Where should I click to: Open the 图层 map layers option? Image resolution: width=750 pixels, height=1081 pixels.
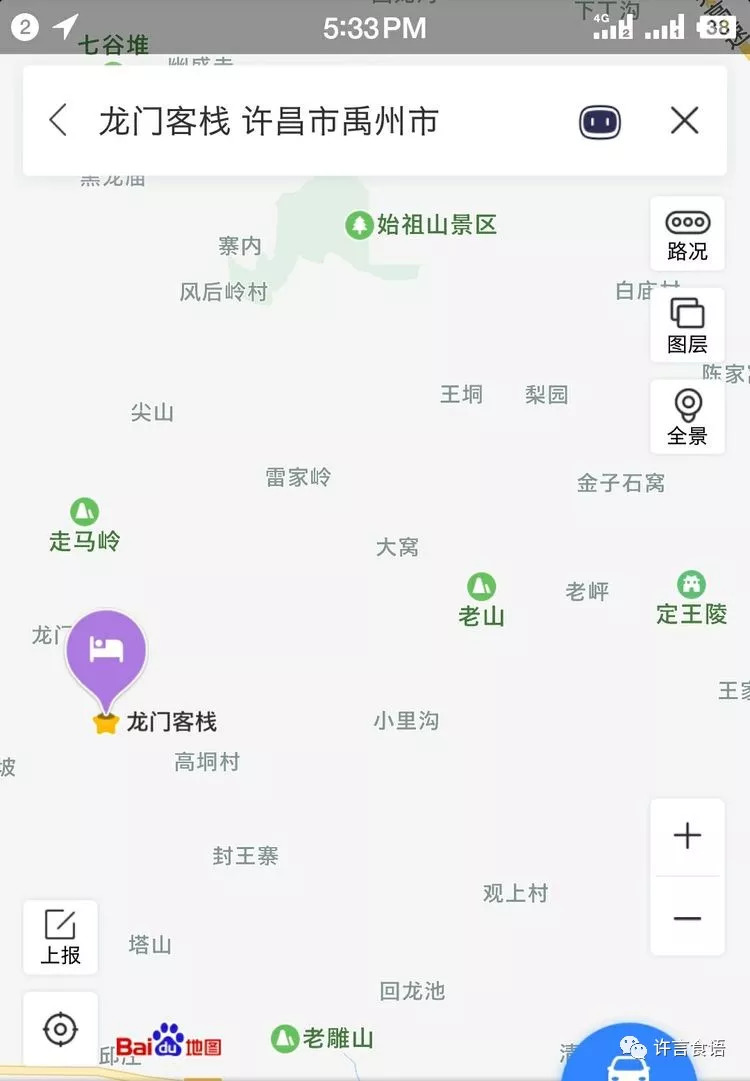[687, 326]
